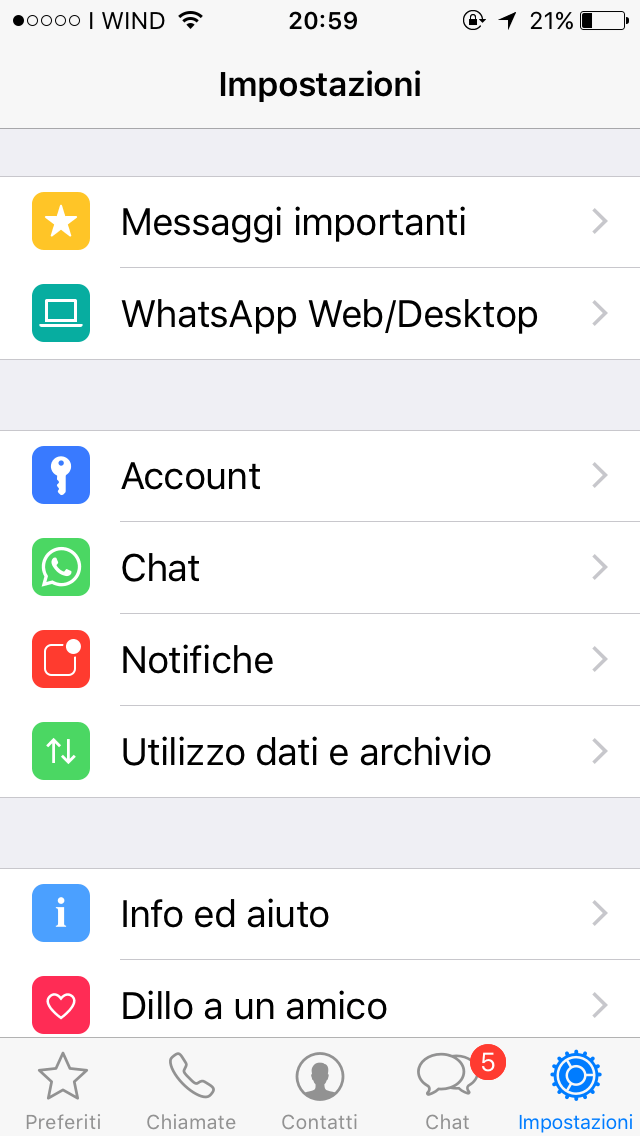
Task: View Utilizzo dati e archivio
Action: pyautogui.click(x=320, y=752)
